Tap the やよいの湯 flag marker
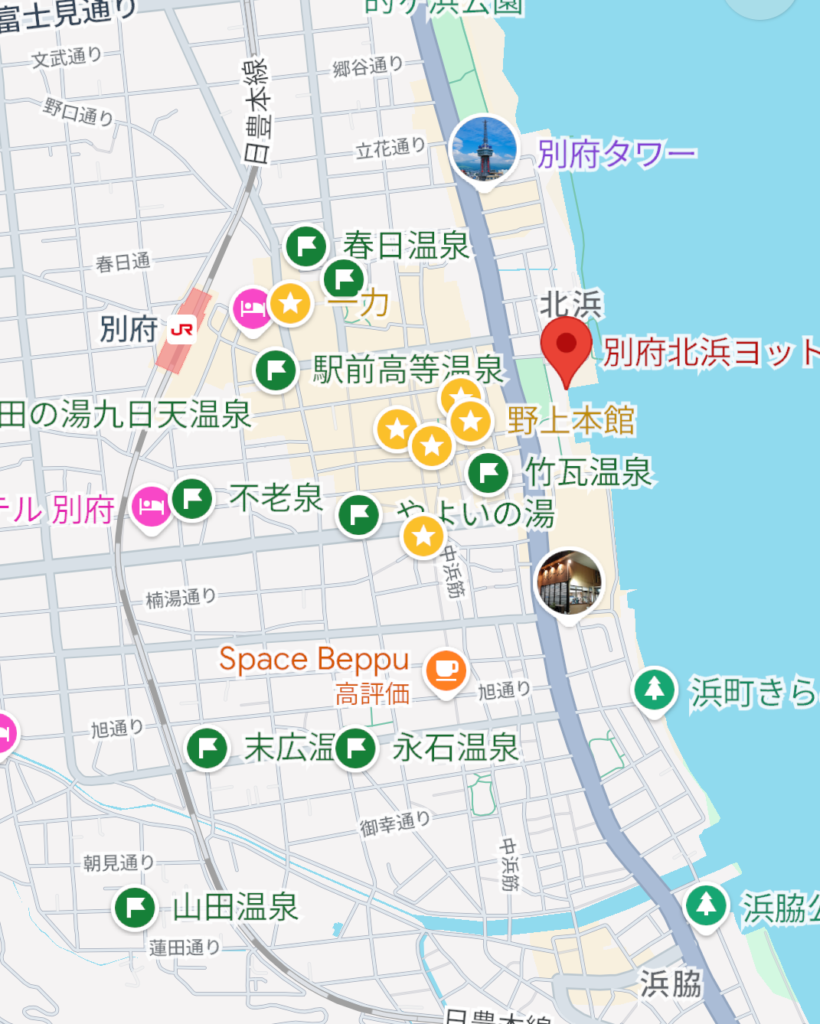Viewport: 820px width, 1024px height. (359, 516)
